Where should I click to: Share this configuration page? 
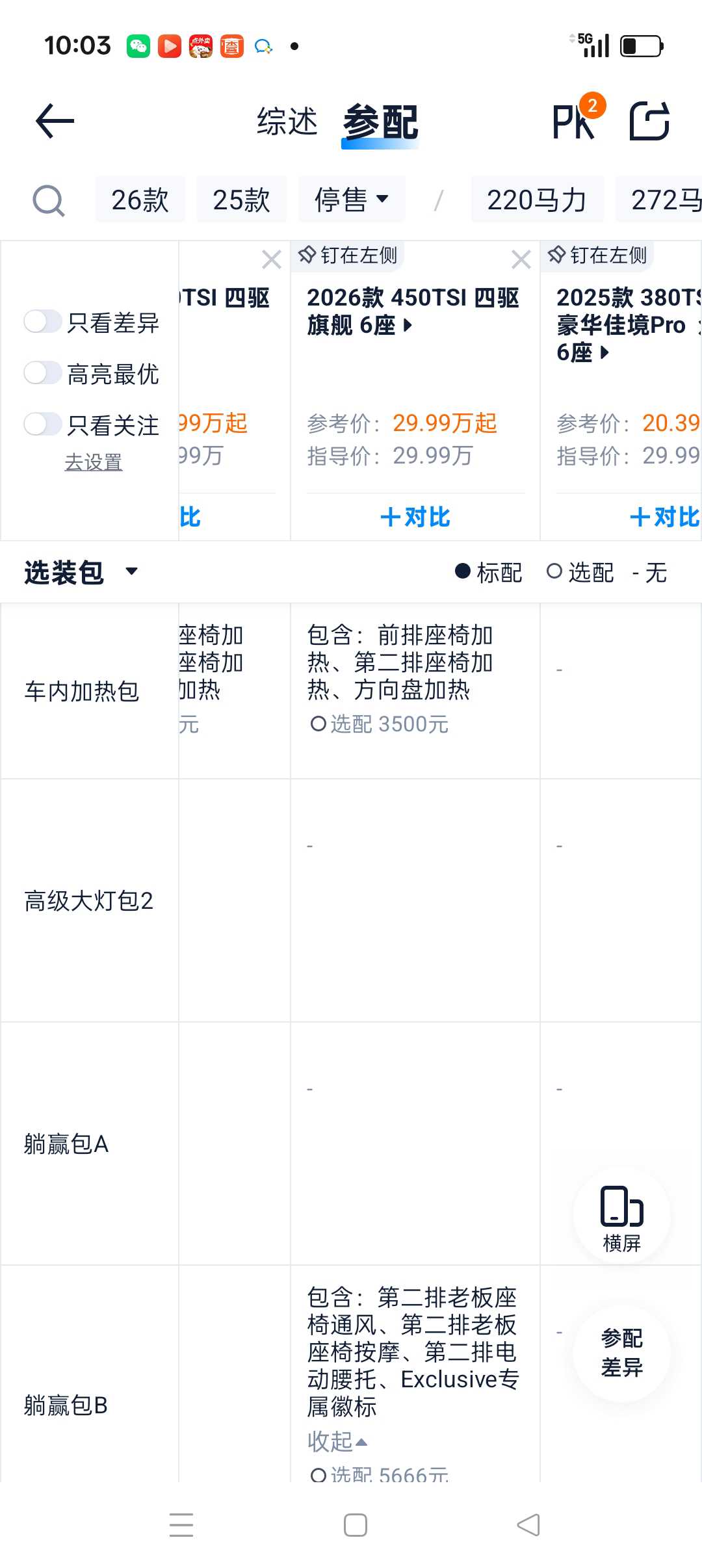(649, 121)
